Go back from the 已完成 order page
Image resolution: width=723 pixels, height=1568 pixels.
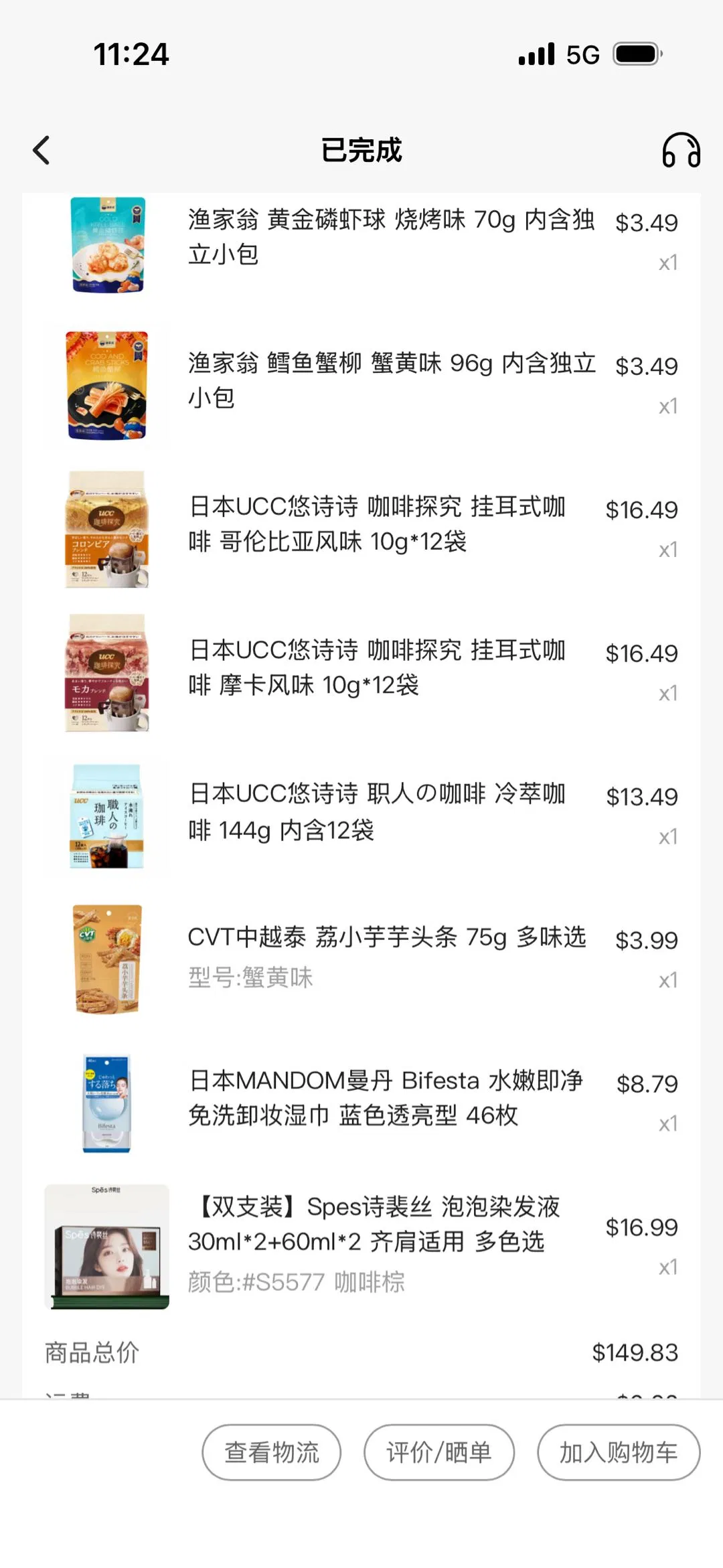point(42,150)
